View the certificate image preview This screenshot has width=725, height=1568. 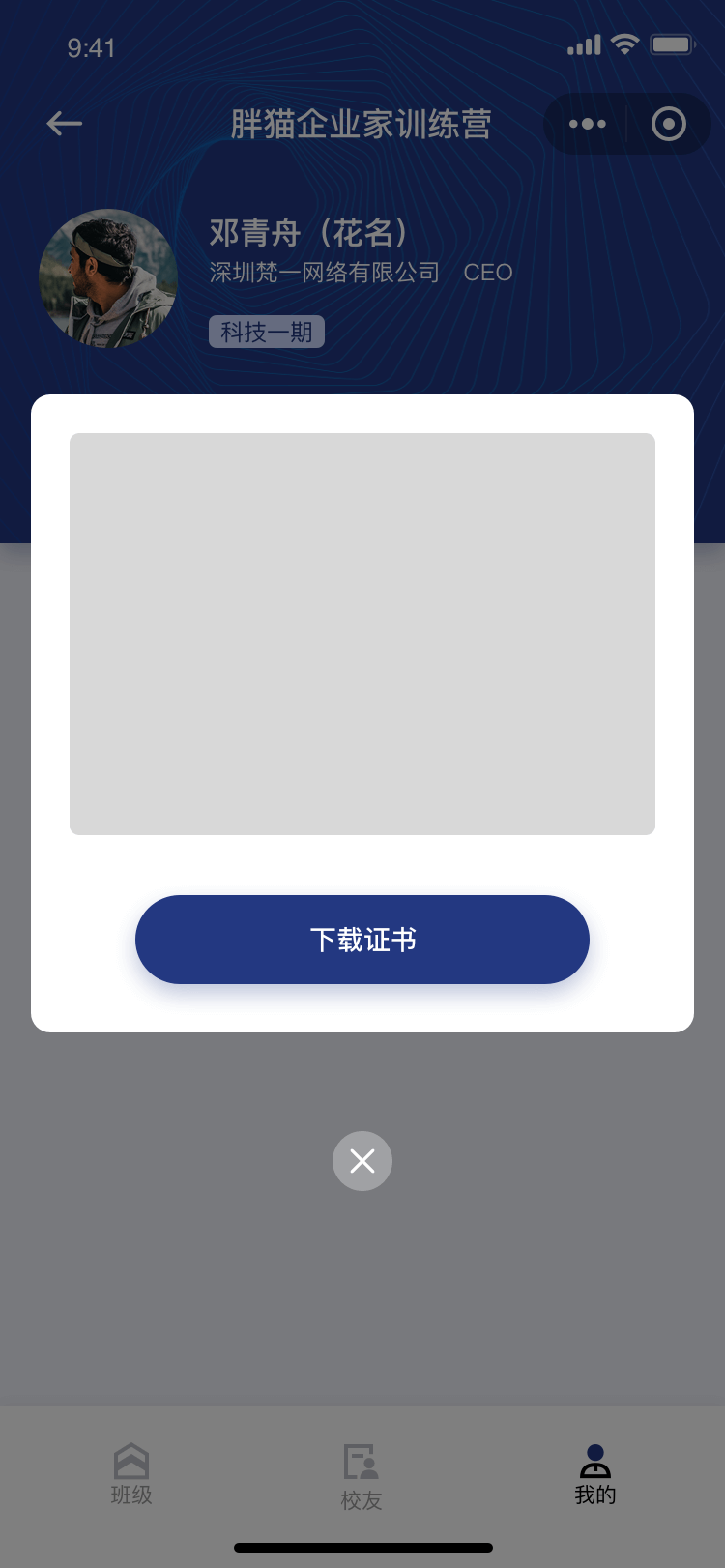point(362,633)
